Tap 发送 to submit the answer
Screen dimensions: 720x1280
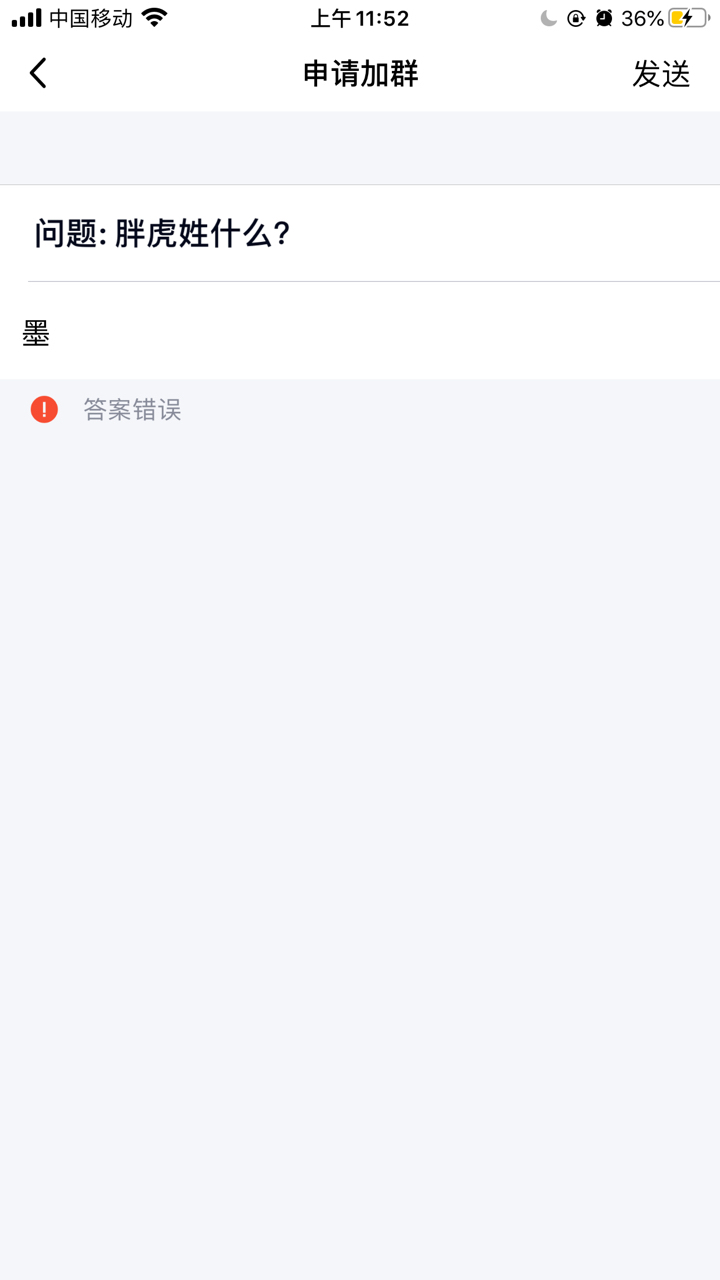[661, 74]
